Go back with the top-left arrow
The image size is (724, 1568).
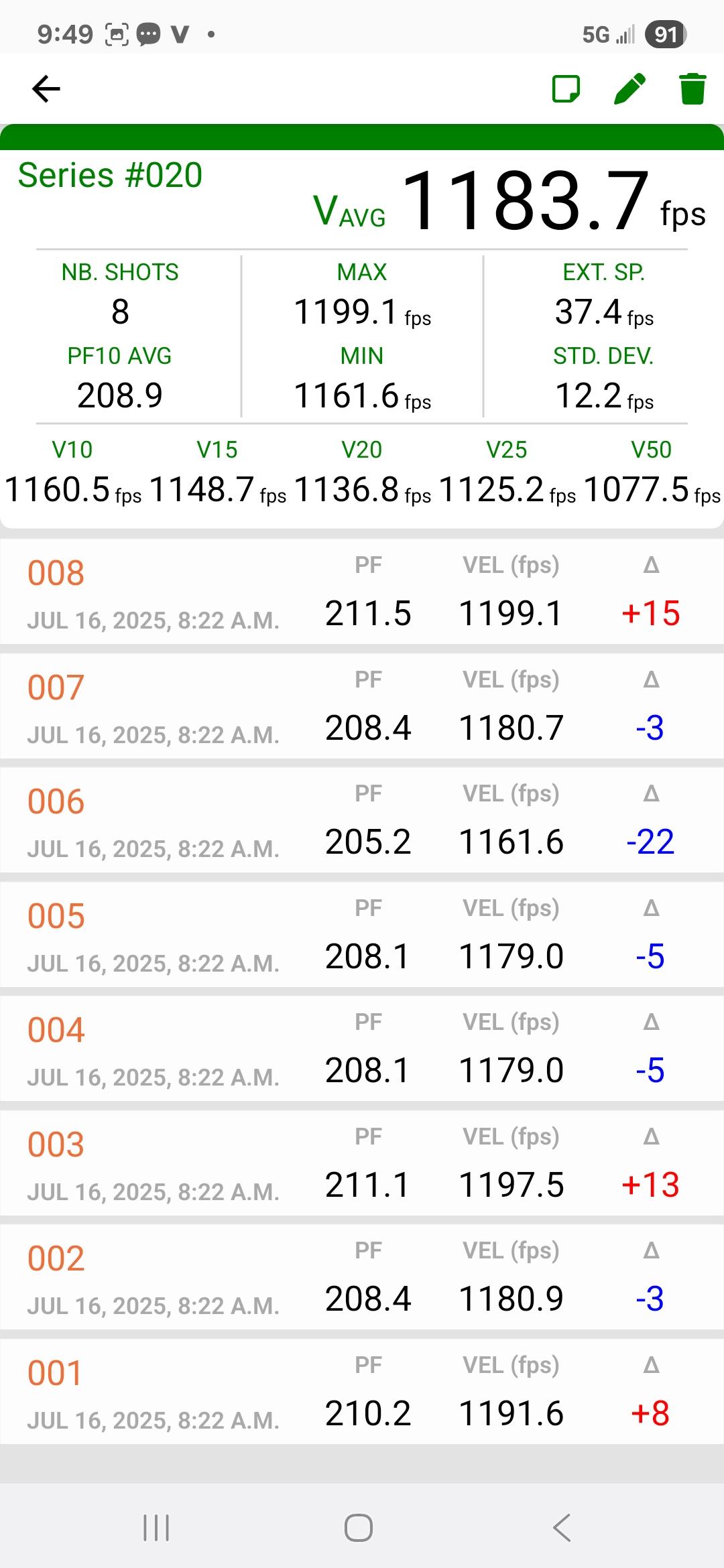(46, 88)
